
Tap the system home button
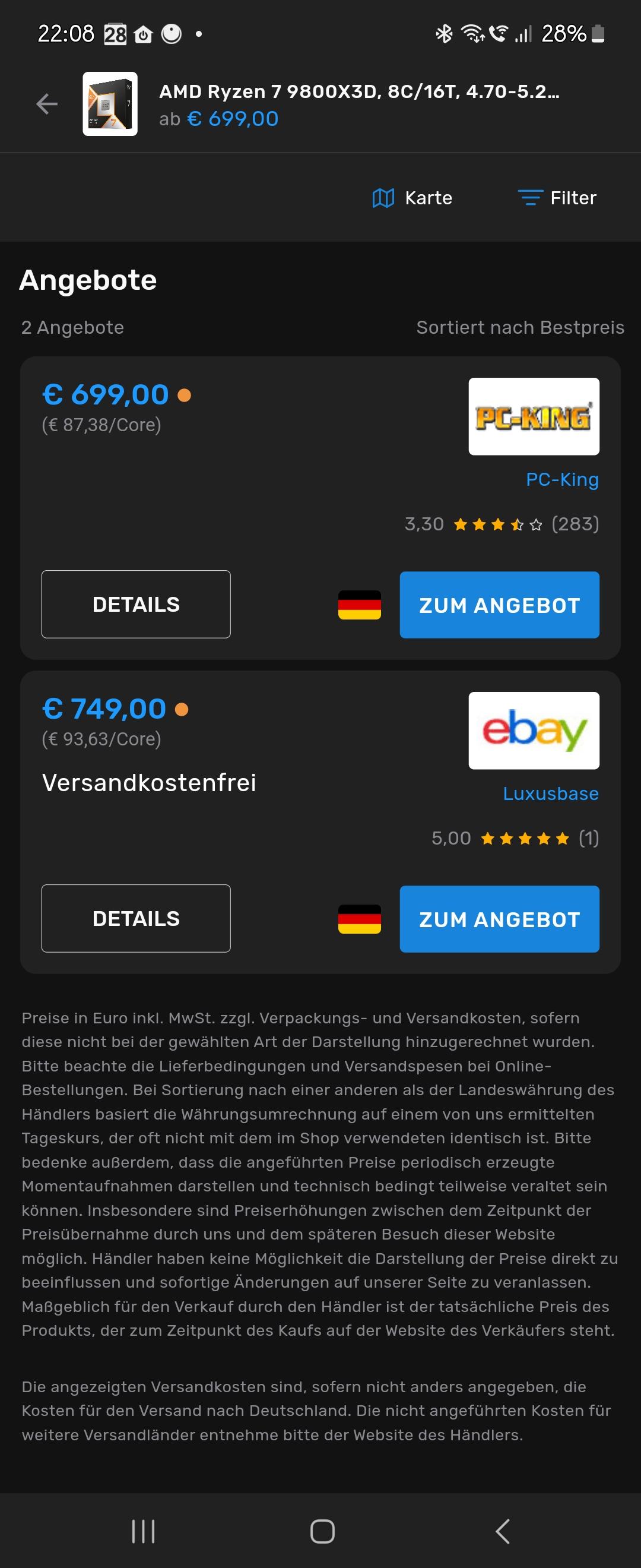click(x=322, y=1532)
